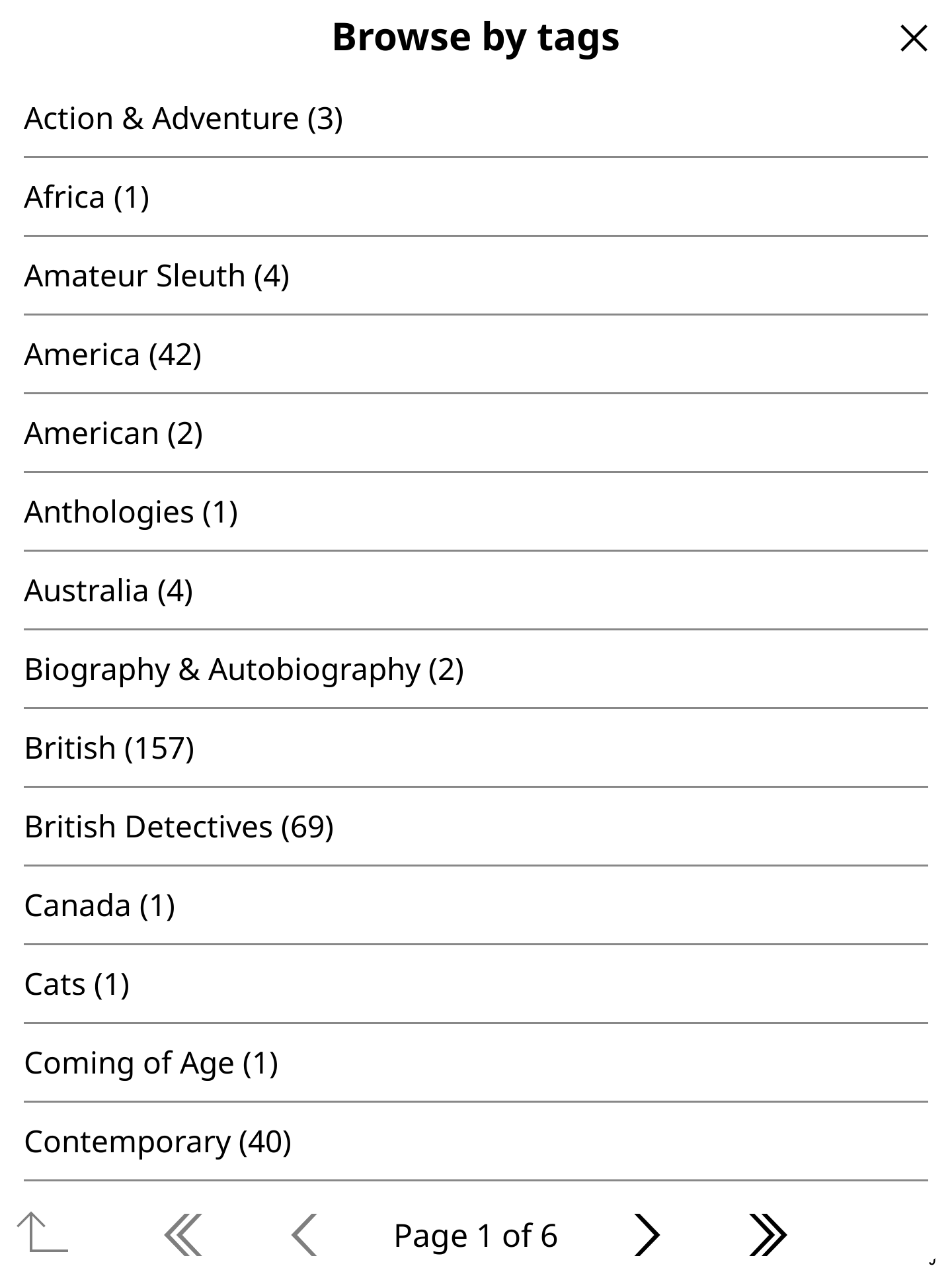952x1270 pixels.
Task: Select the American (2) tag
Action: (x=113, y=434)
